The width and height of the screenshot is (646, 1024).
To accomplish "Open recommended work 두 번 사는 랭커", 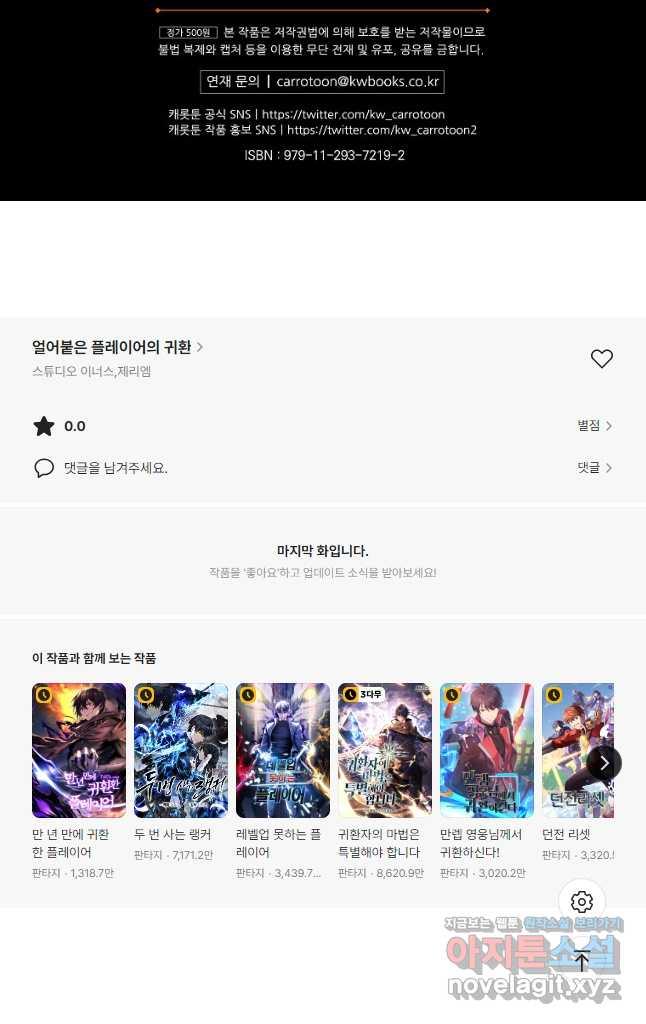I will point(181,750).
